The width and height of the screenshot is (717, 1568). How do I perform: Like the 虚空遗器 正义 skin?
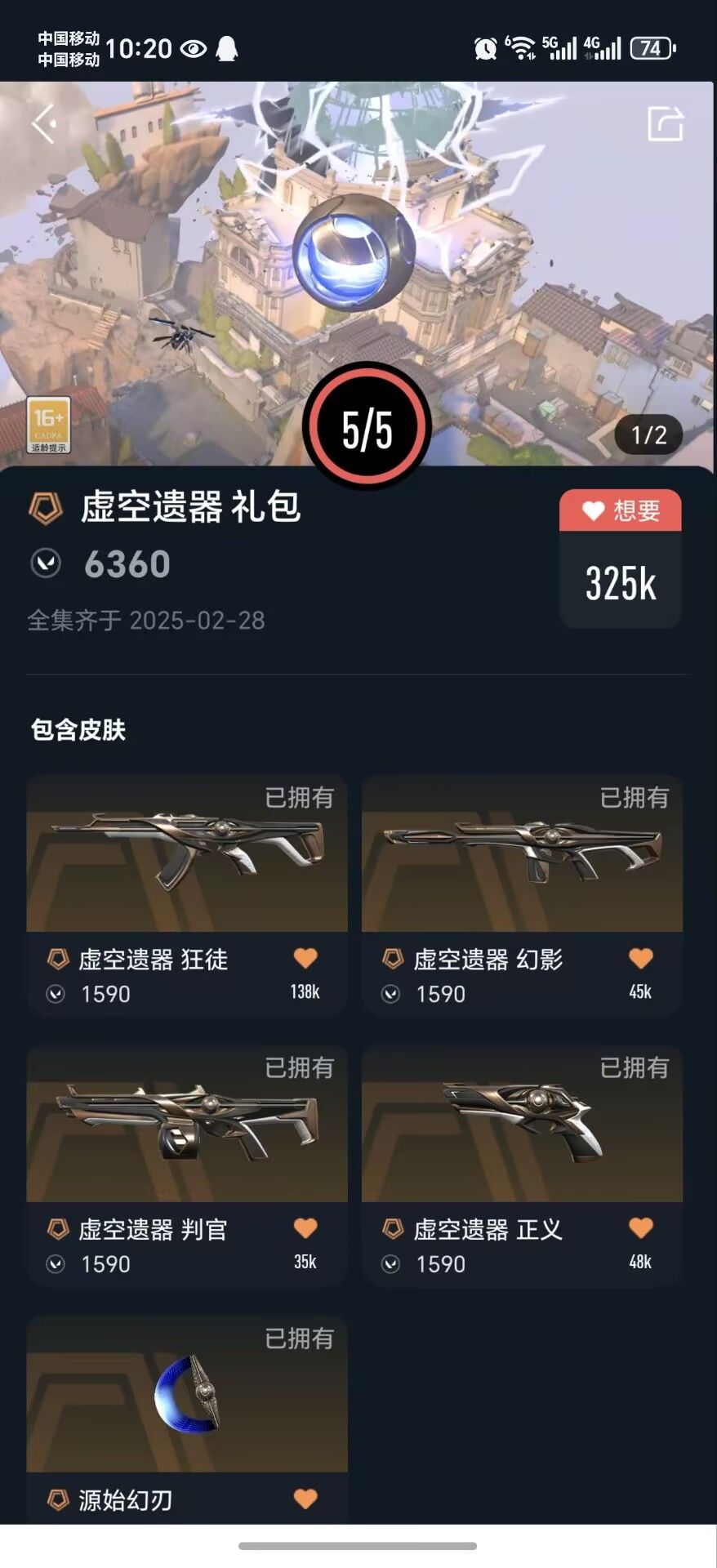pos(641,1228)
